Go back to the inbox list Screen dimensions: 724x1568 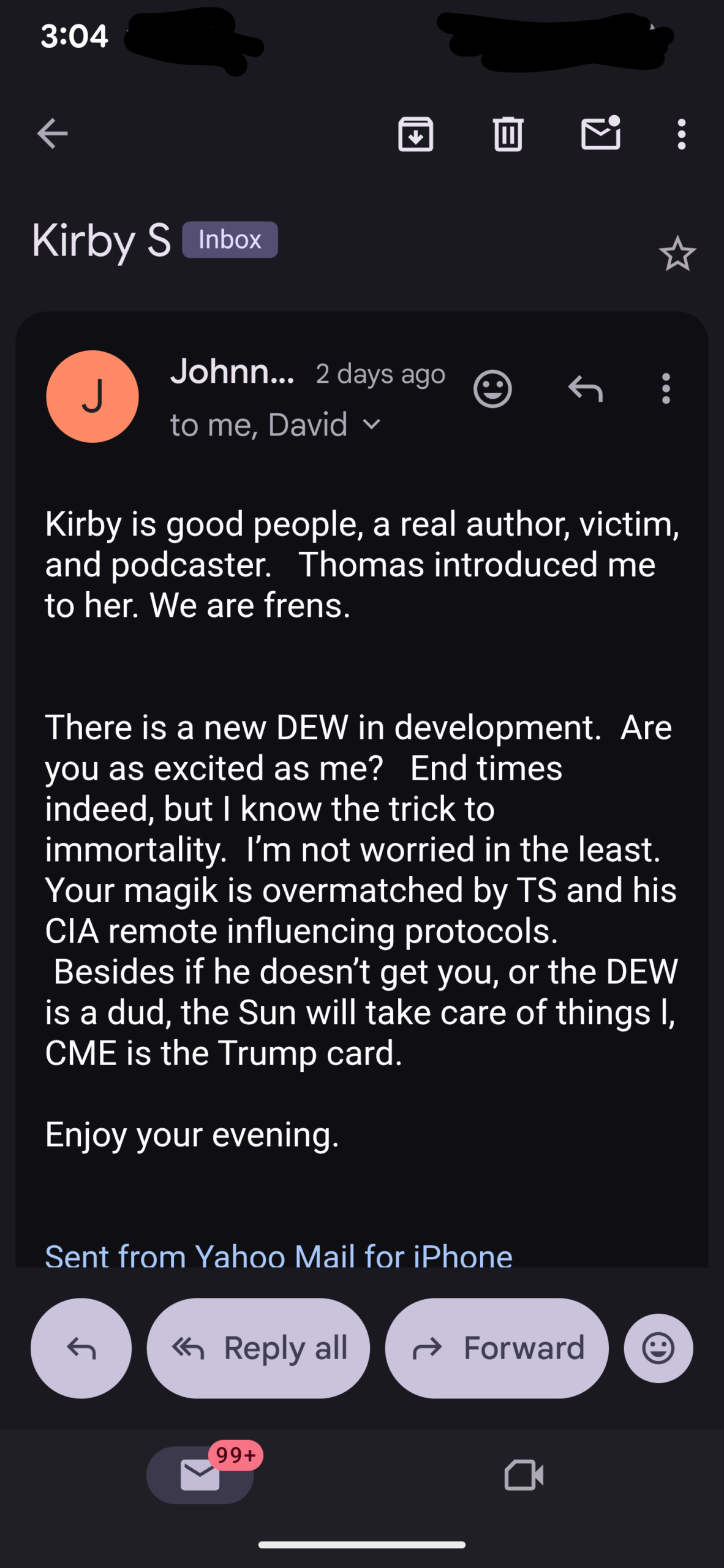[x=52, y=134]
